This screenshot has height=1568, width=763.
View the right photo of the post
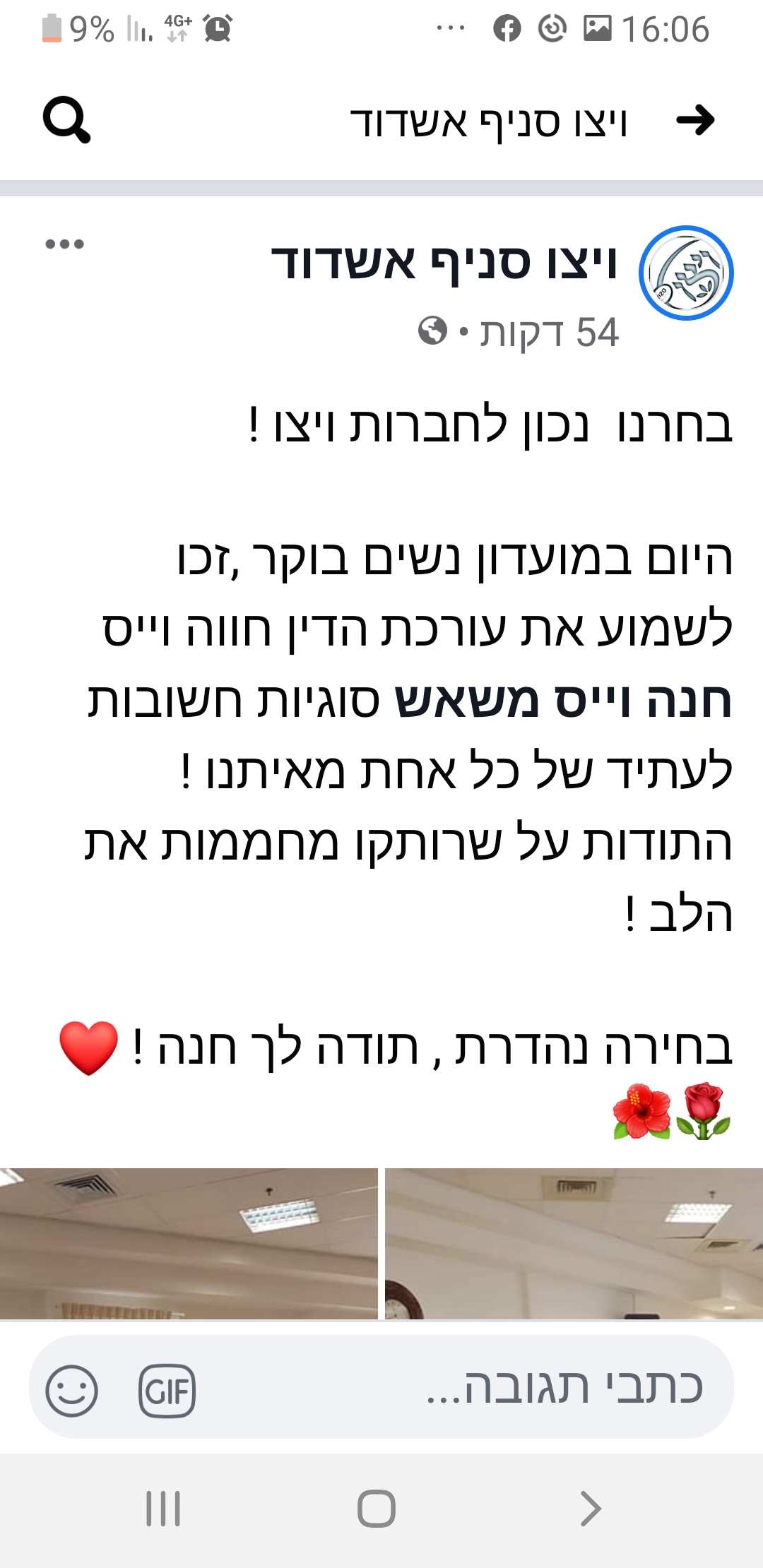pyautogui.click(x=574, y=1243)
